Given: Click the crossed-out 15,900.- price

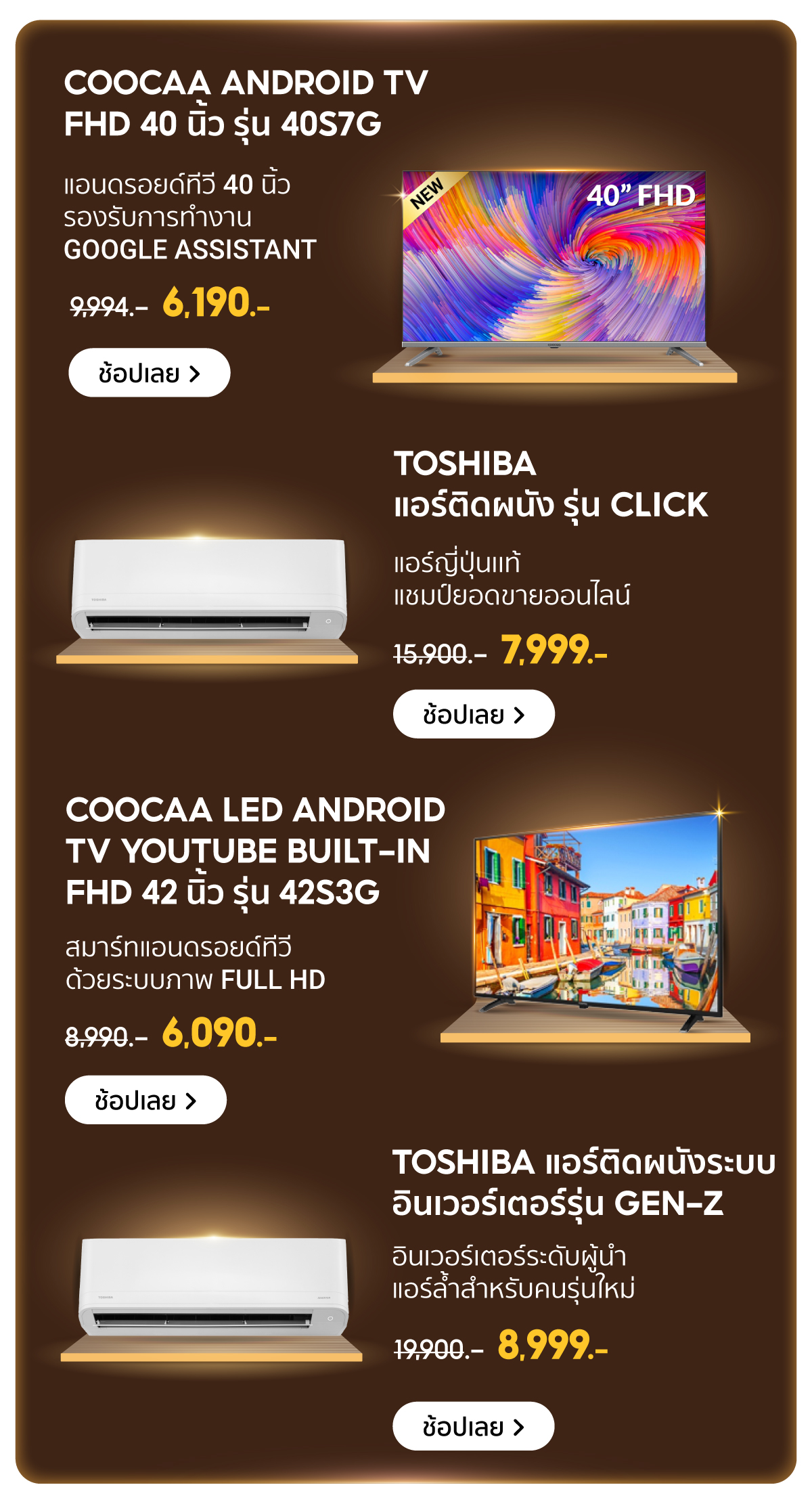Looking at the screenshot, I should pyautogui.click(x=440, y=655).
